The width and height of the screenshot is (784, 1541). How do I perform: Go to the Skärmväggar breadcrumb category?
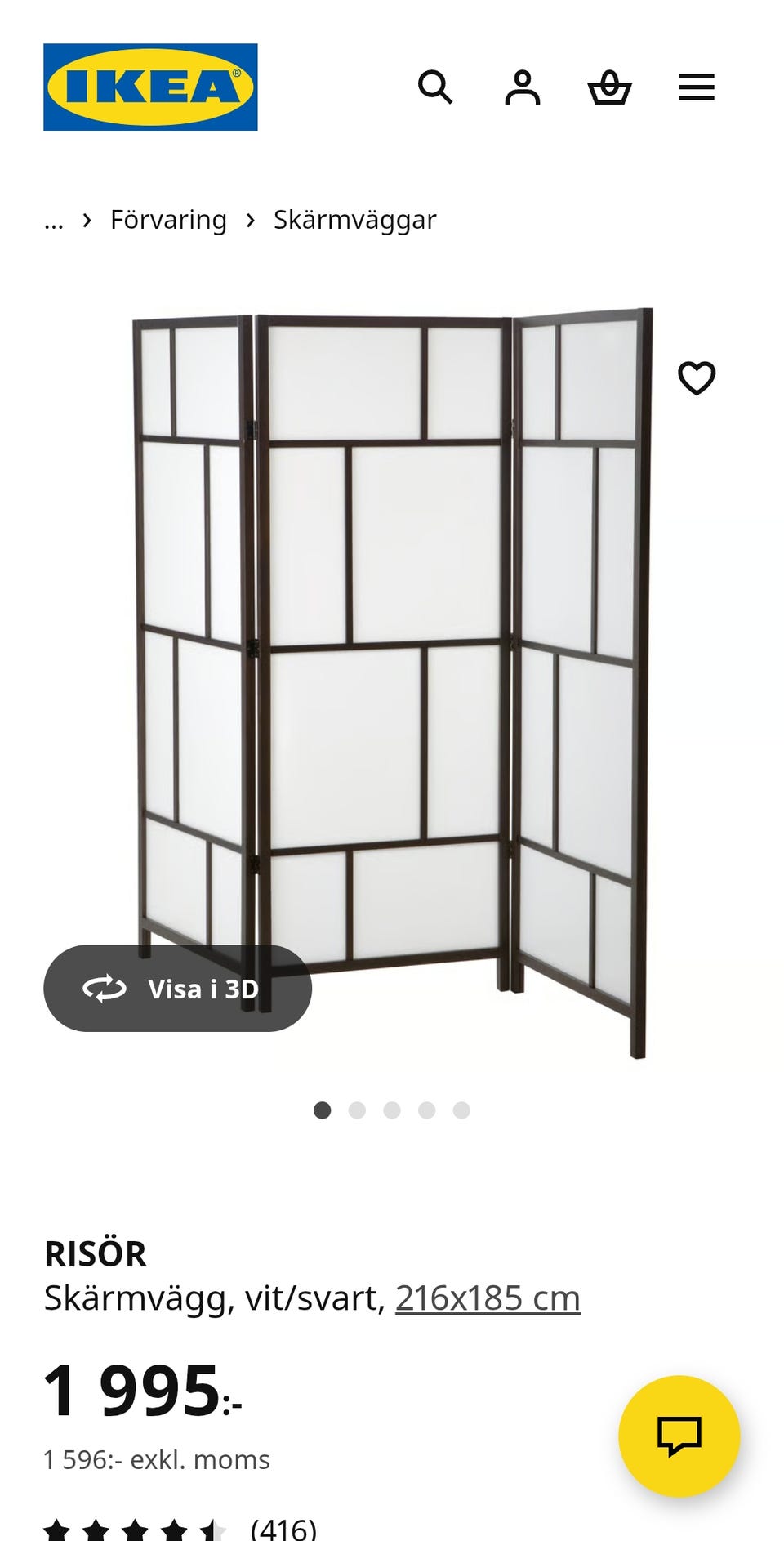pos(354,219)
